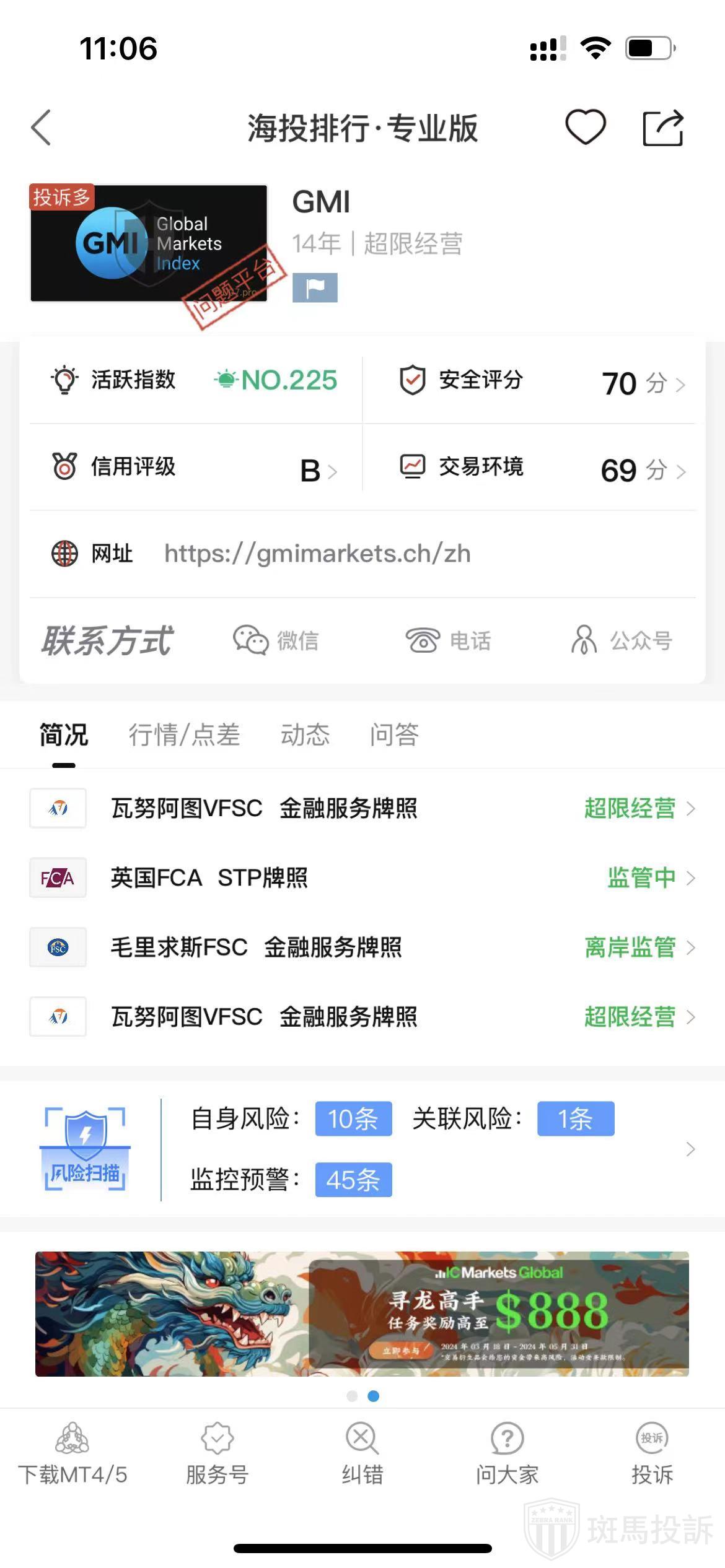The width and height of the screenshot is (725, 1568).
Task: Open the 公众号 contact option
Action: tap(622, 640)
